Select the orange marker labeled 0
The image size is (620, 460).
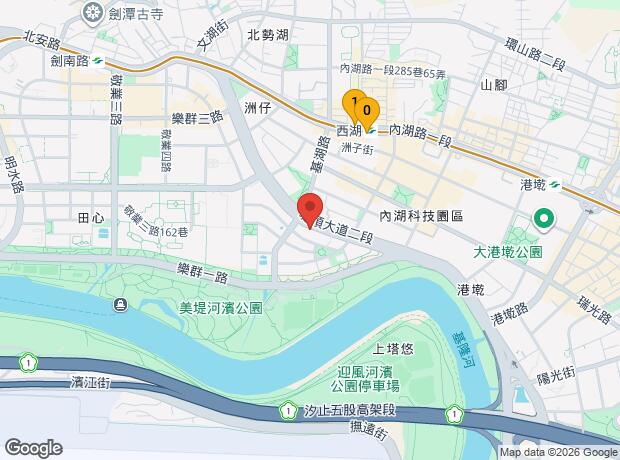coord(367,111)
